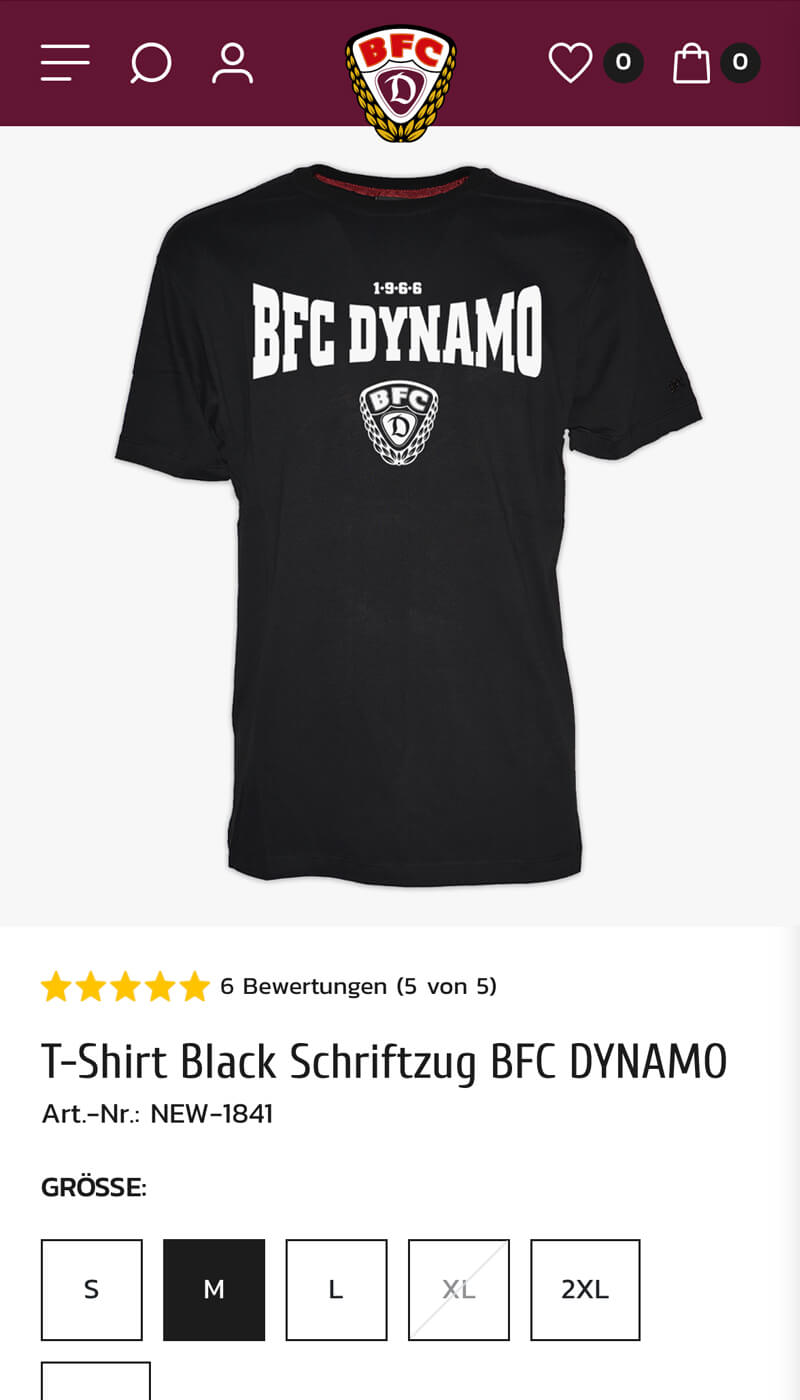Select size M
Viewport: 800px width, 1400px height.
pos(214,1289)
